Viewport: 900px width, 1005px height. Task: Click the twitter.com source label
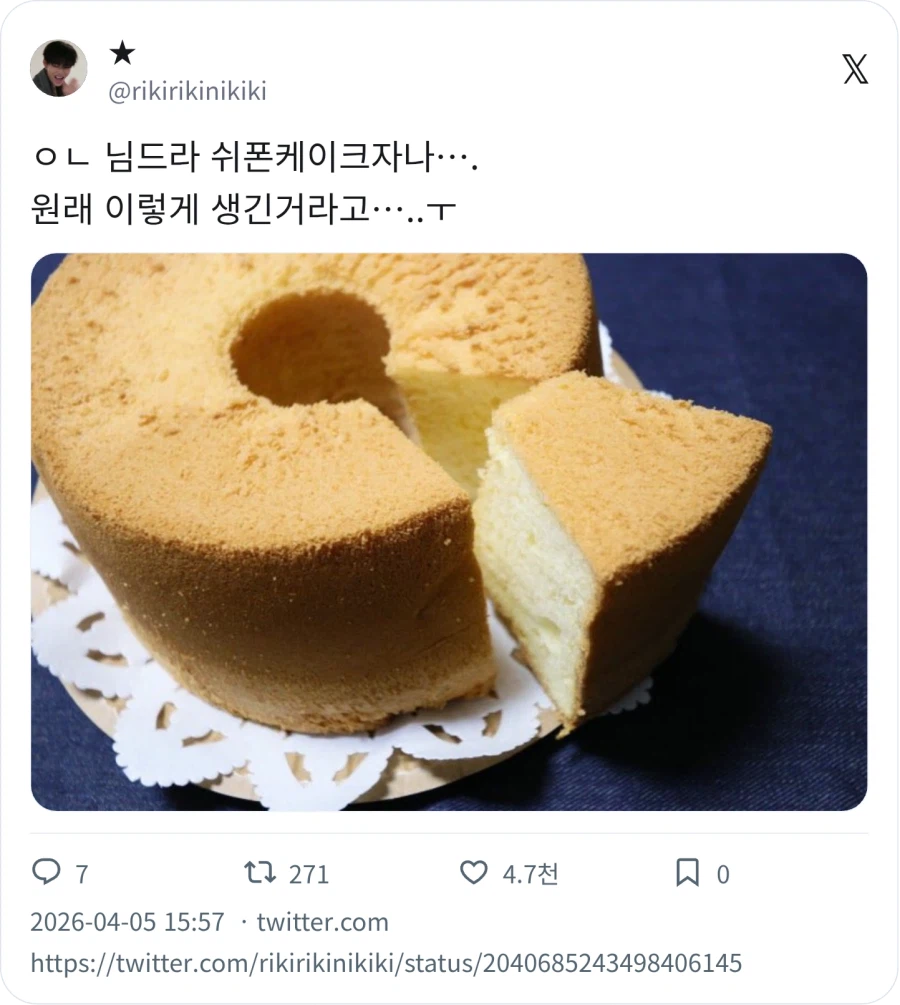pyautogui.click(x=324, y=922)
